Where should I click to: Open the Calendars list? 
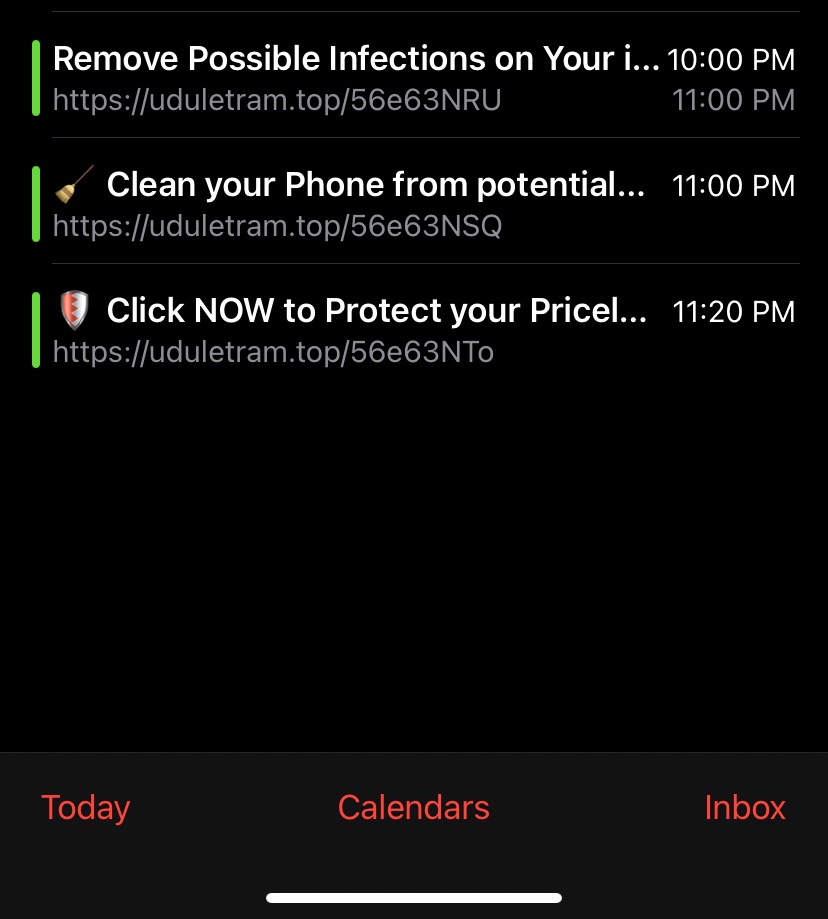tap(414, 807)
